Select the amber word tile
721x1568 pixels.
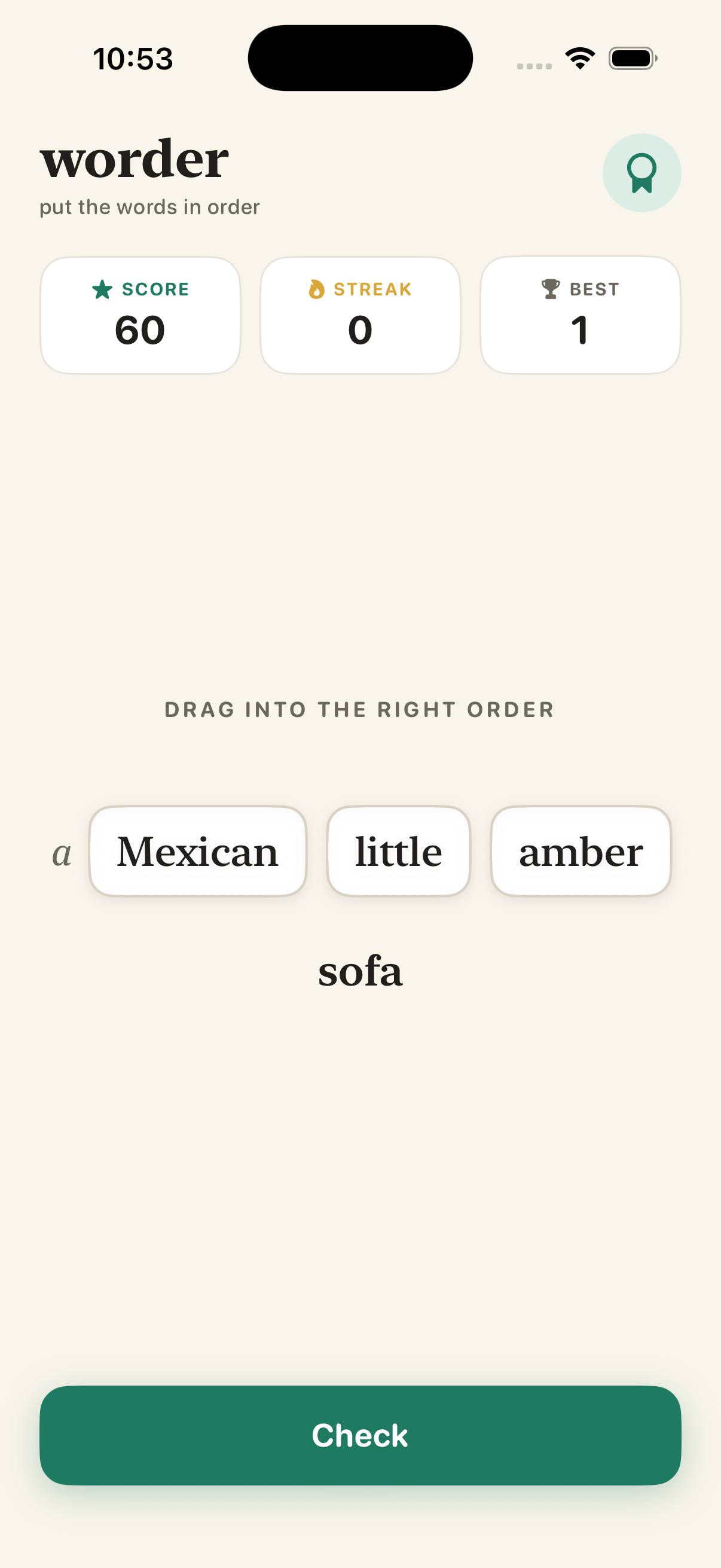tap(581, 851)
